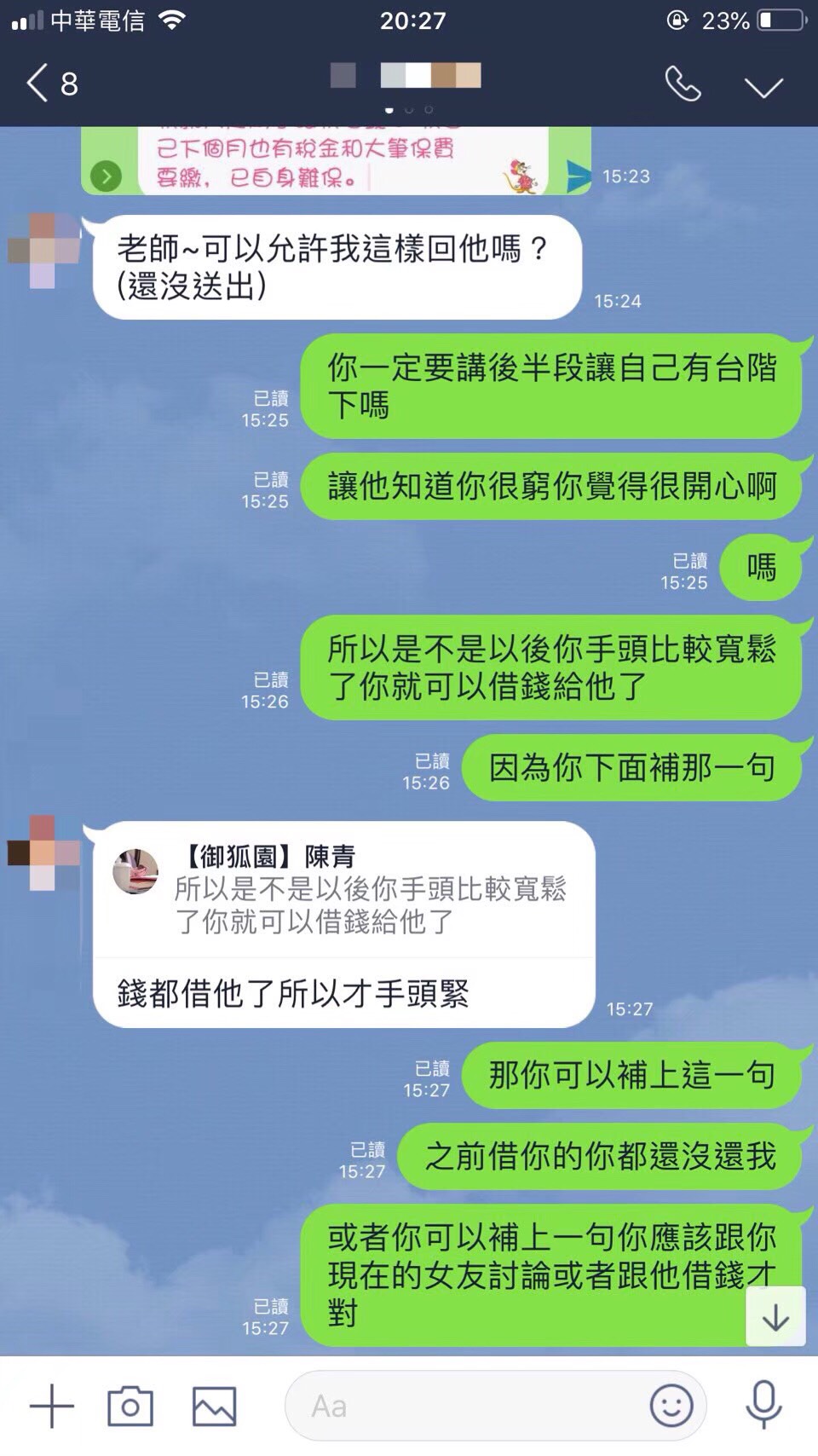Focus the Aa message input field

click(x=469, y=1406)
